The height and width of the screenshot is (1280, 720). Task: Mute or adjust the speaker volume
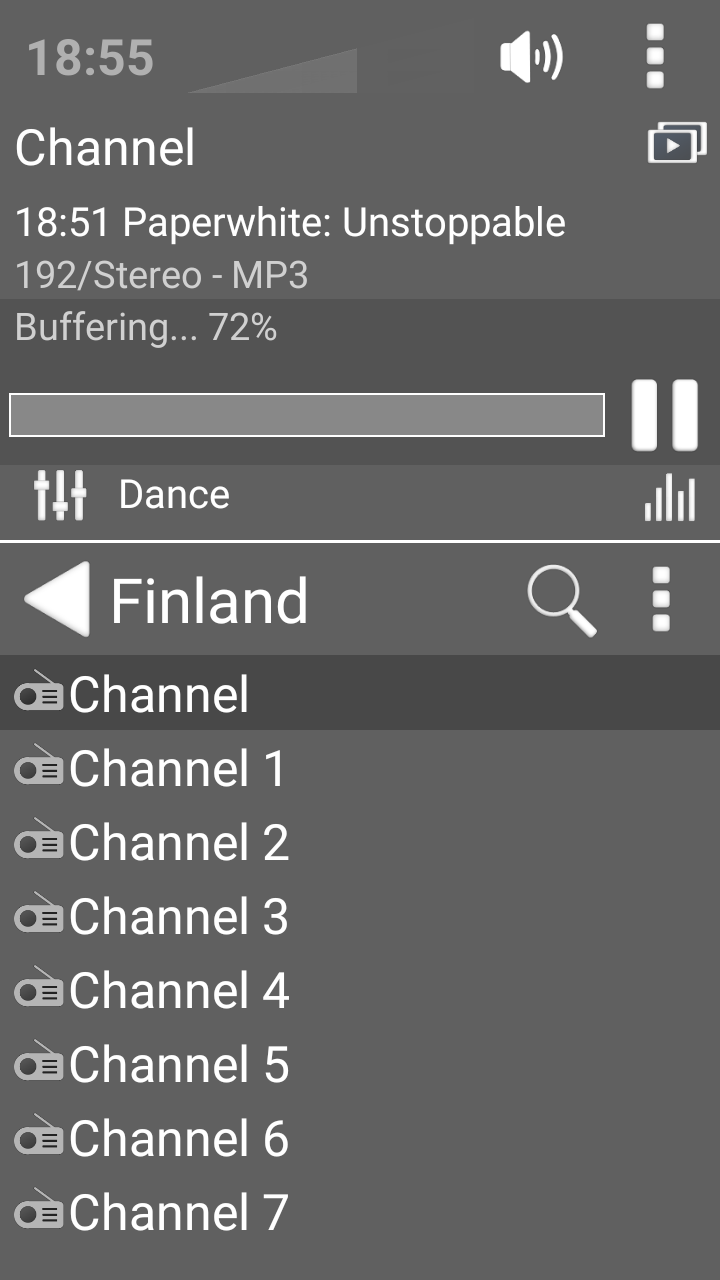point(531,57)
